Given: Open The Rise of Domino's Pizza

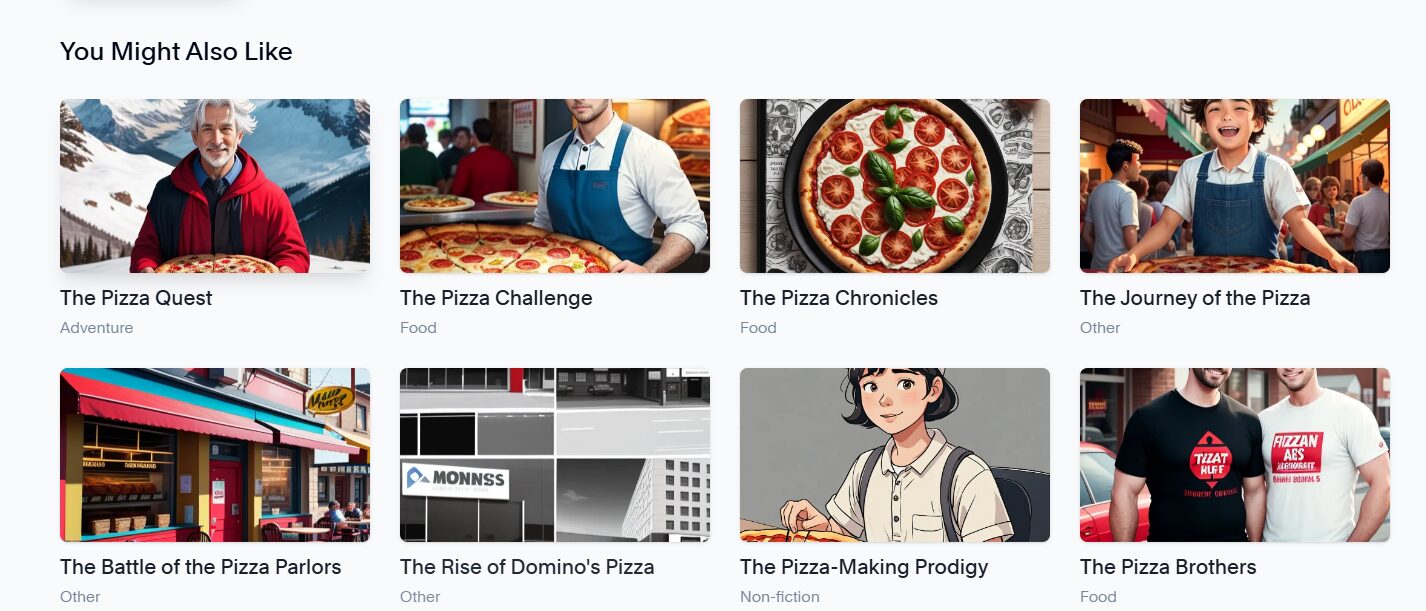Looking at the screenshot, I should pyautogui.click(x=555, y=455).
